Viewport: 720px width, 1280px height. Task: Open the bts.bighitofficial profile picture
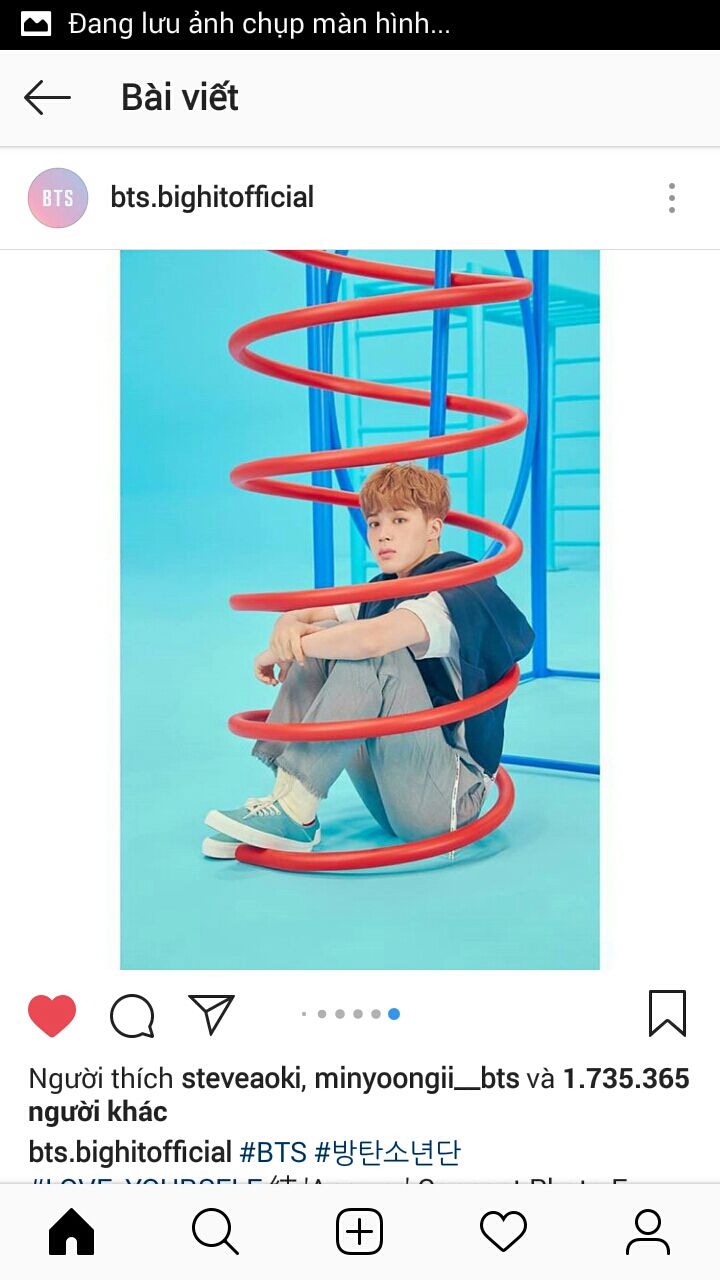coord(58,198)
